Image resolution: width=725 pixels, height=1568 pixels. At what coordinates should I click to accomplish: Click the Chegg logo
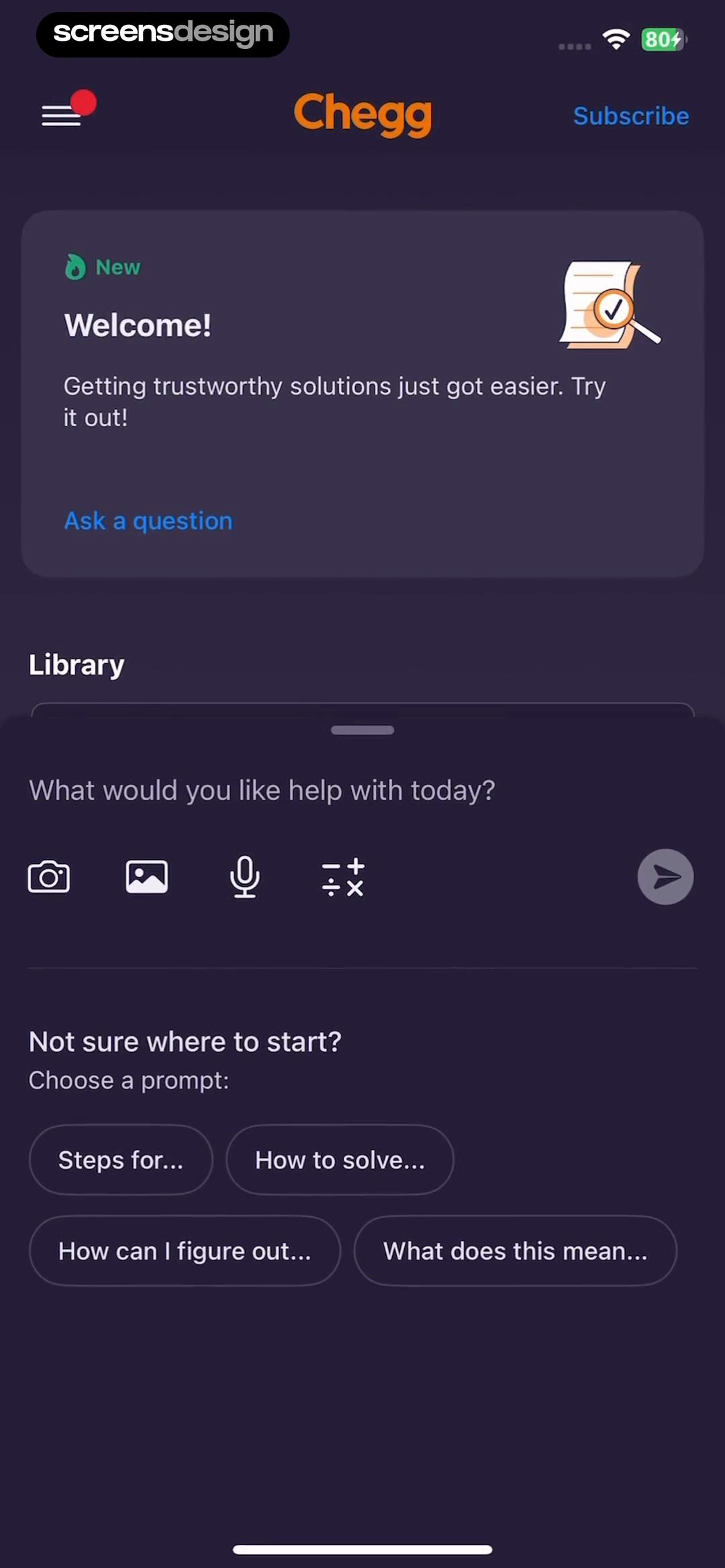(362, 115)
